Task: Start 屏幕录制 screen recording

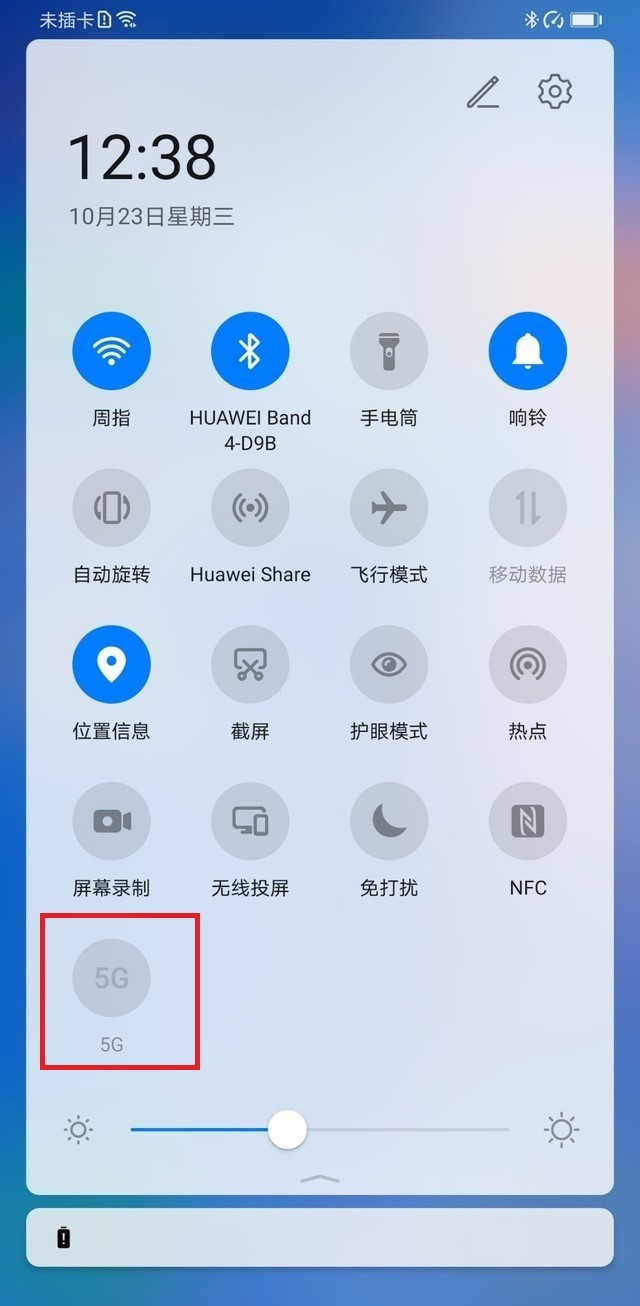Action: [111, 821]
